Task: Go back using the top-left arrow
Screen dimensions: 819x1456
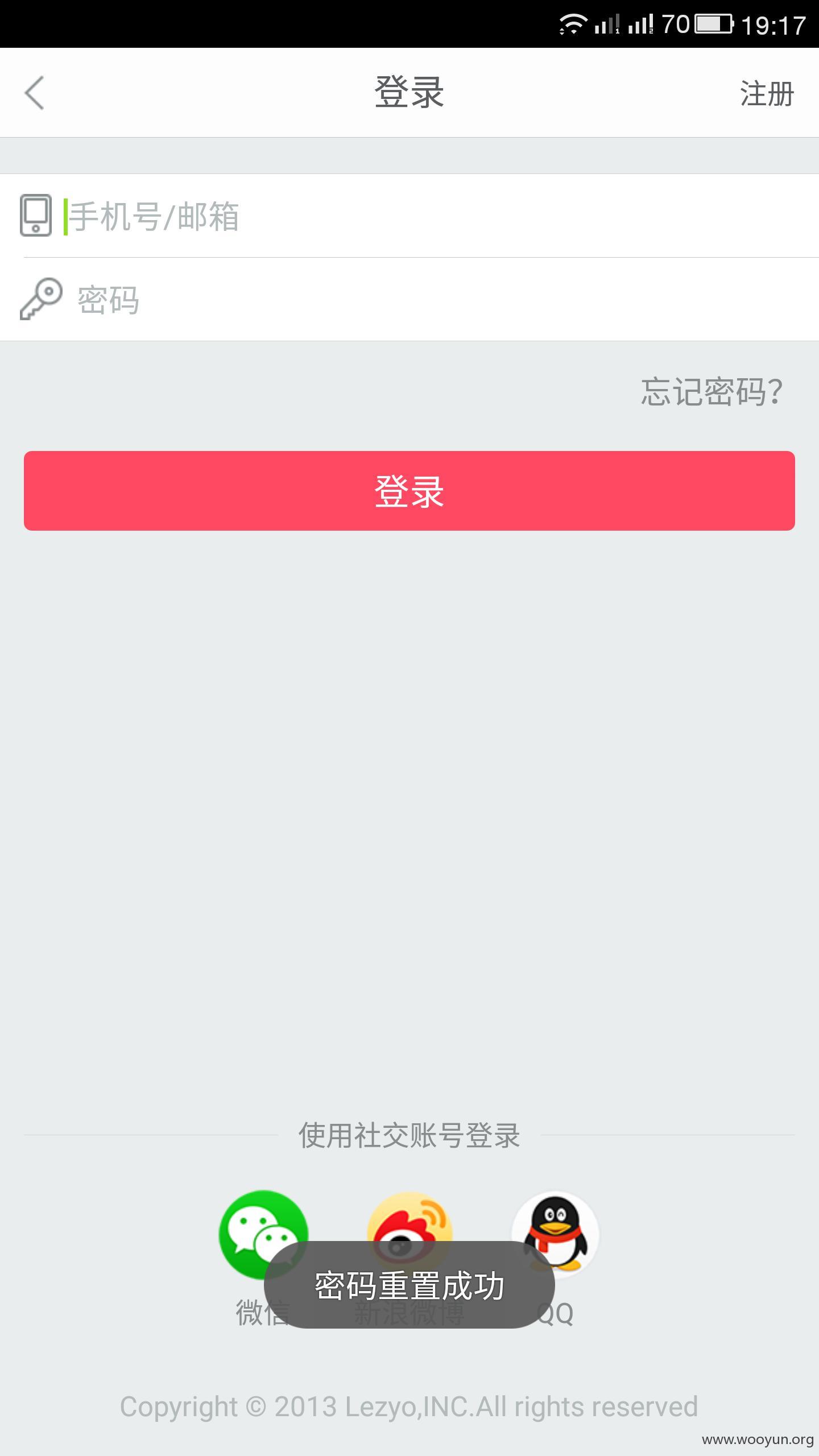Action: (x=34, y=93)
